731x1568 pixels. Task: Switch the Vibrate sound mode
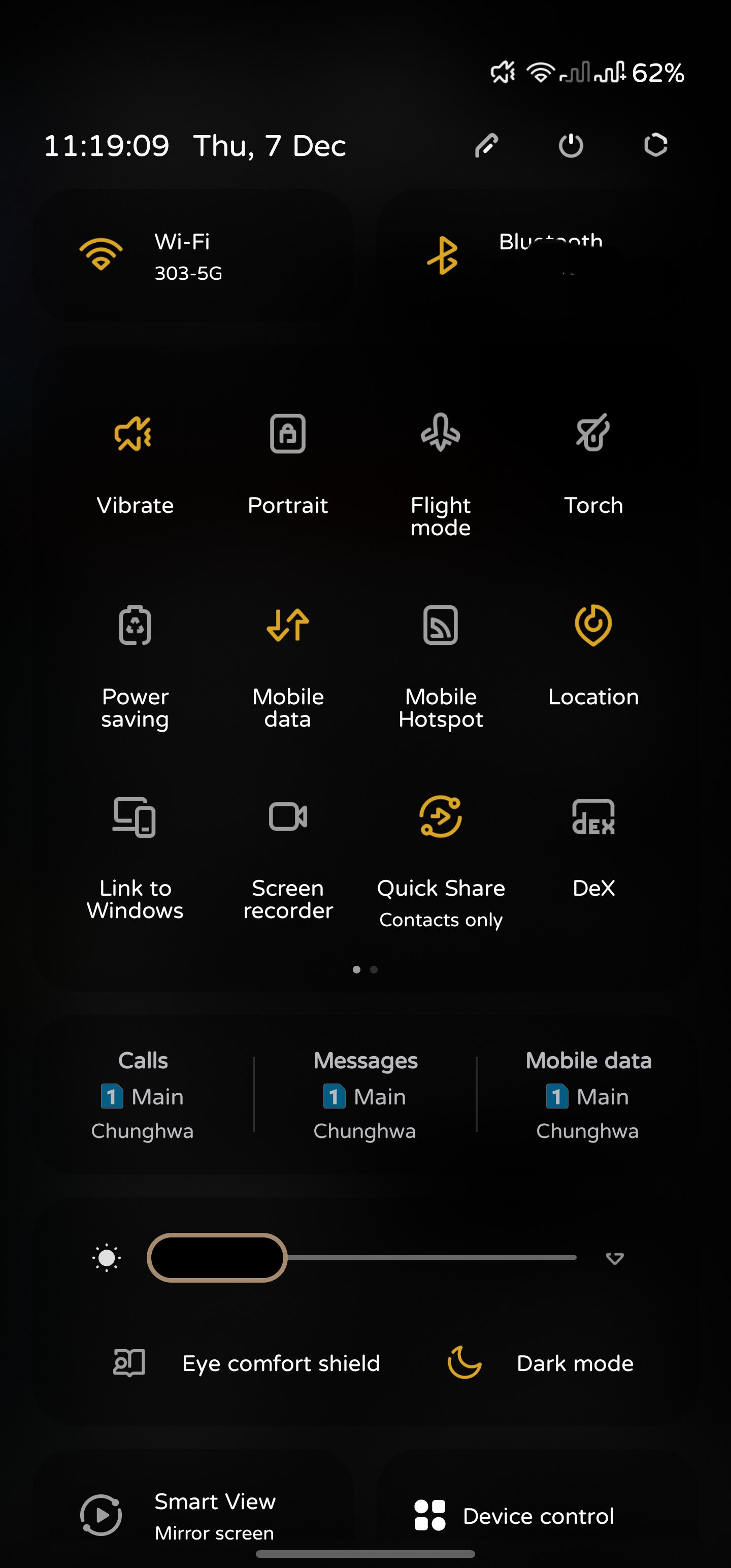click(135, 434)
